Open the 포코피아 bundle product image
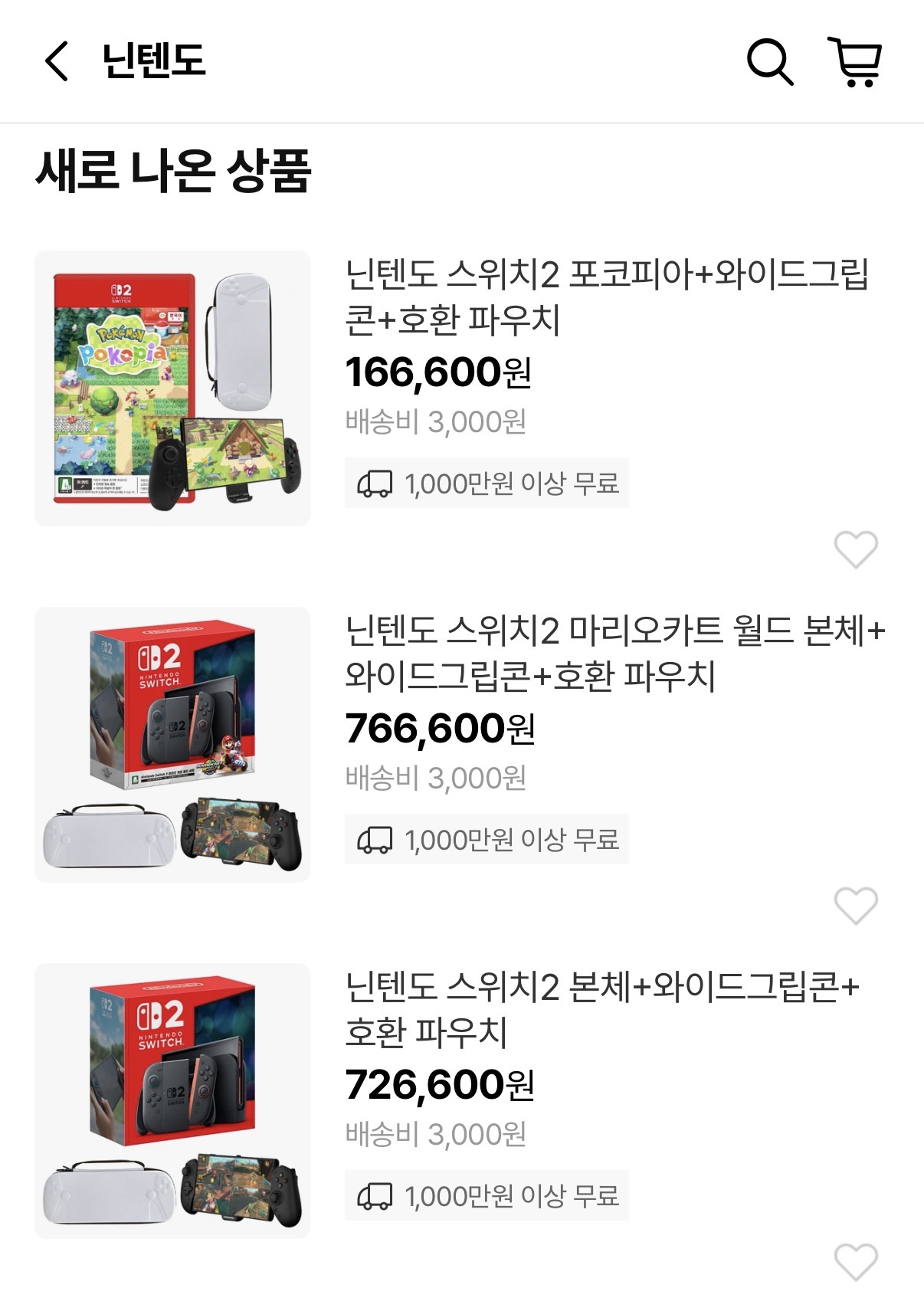 (x=172, y=388)
